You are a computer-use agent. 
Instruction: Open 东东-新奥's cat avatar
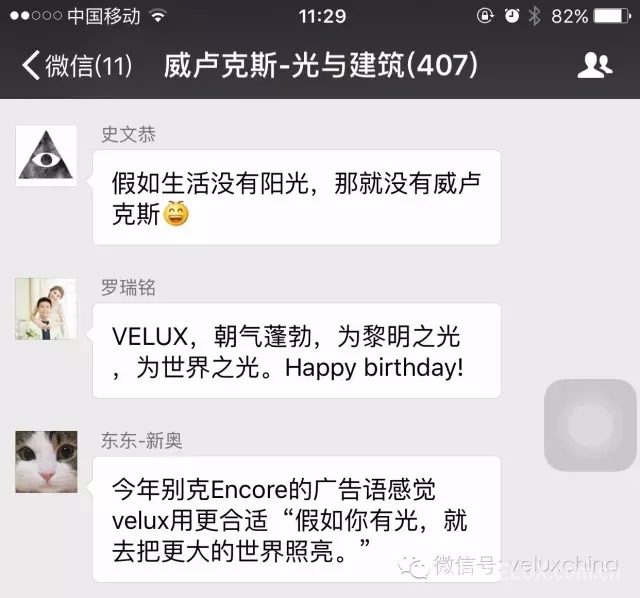tap(46, 461)
